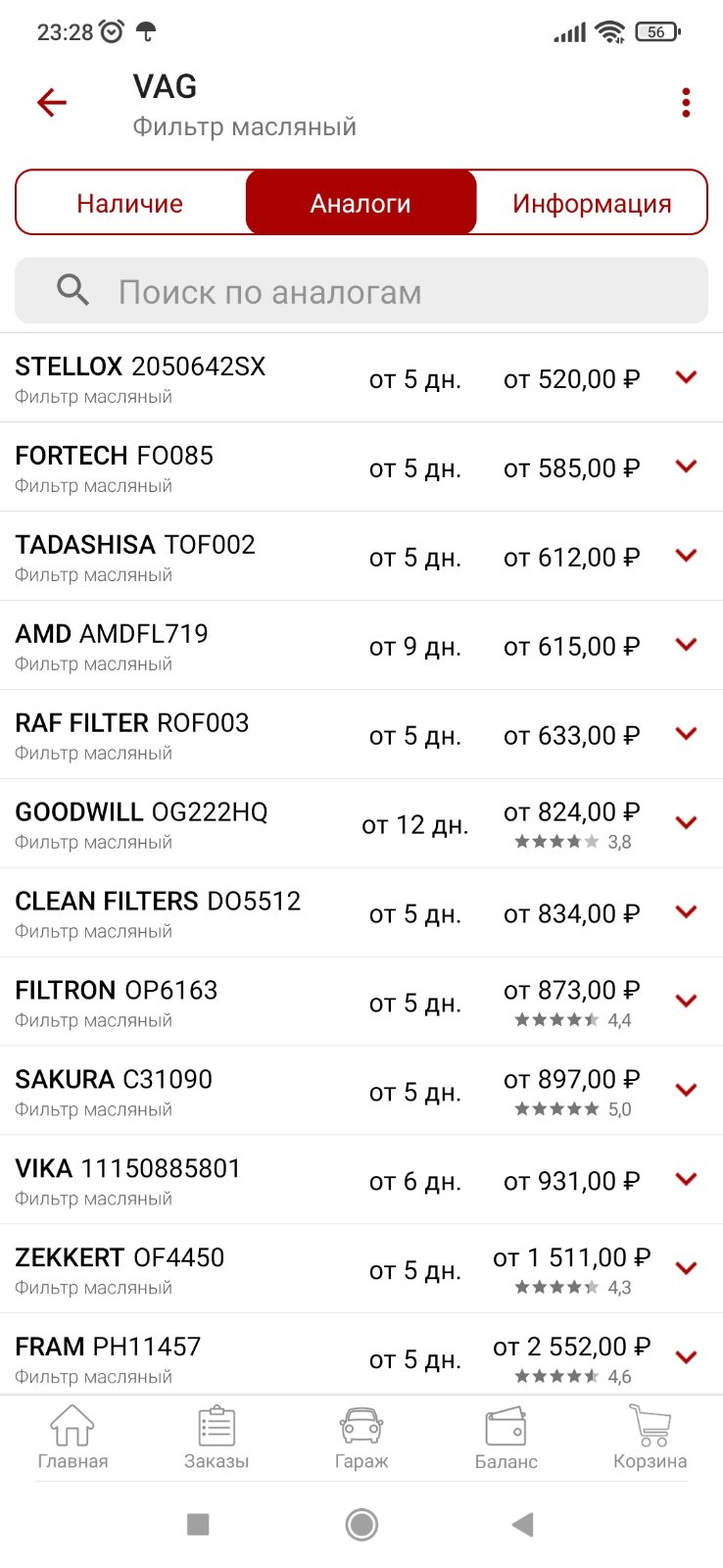This screenshot has height=1568, width=723.
Task: Open the ZEKKERT OF4450 analog
Action: tap(361, 1270)
